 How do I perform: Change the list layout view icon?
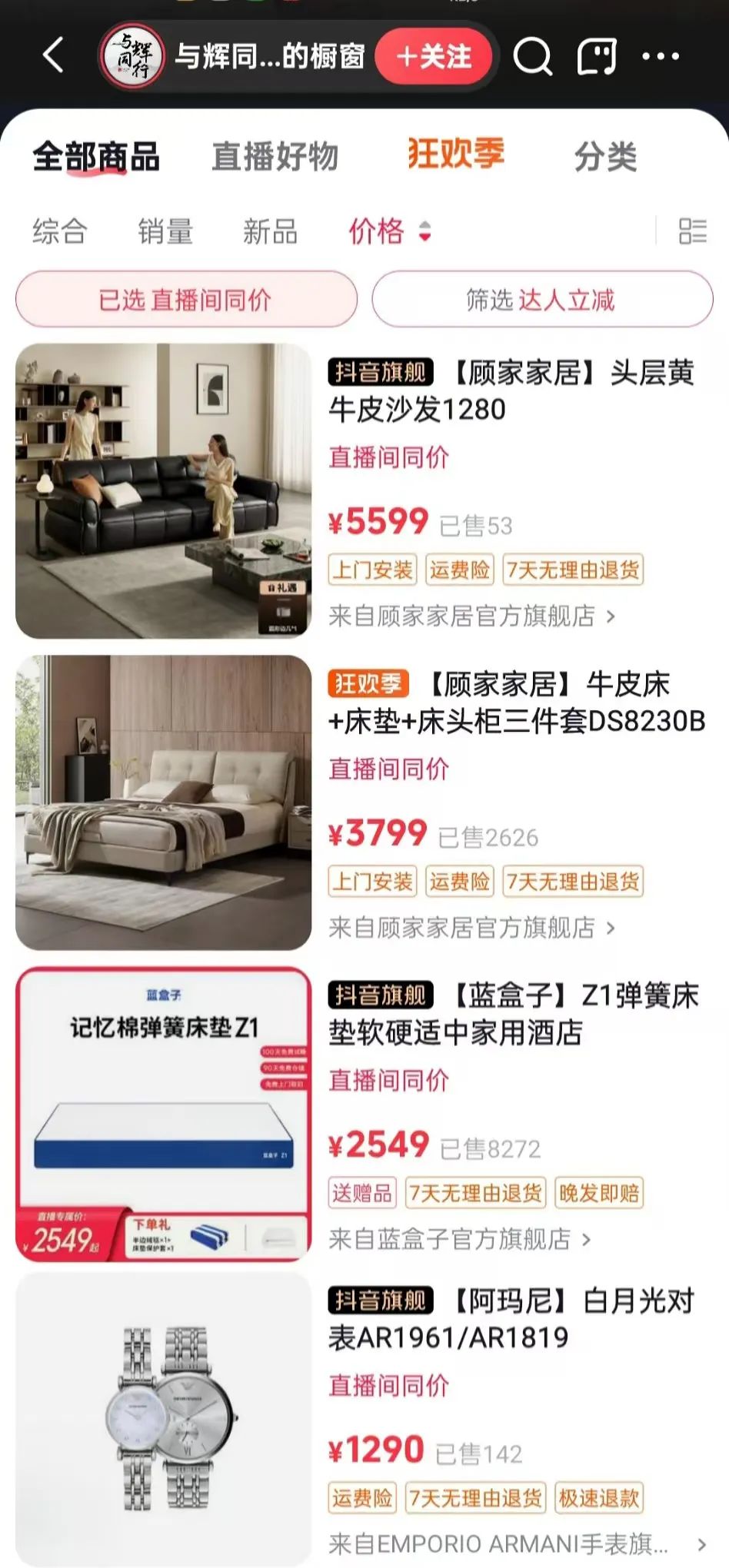[692, 231]
